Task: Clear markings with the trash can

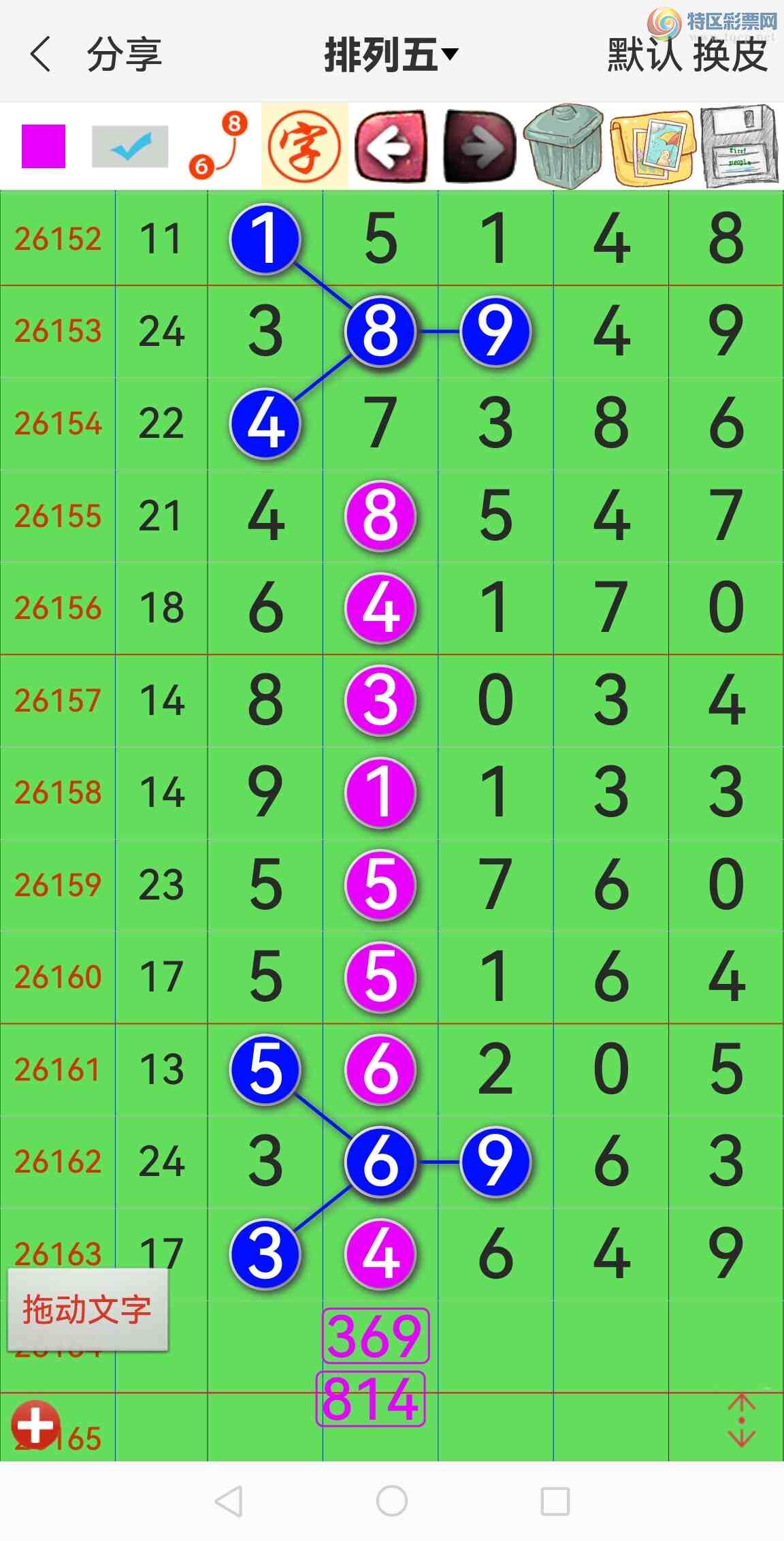Action: pyautogui.click(x=564, y=146)
